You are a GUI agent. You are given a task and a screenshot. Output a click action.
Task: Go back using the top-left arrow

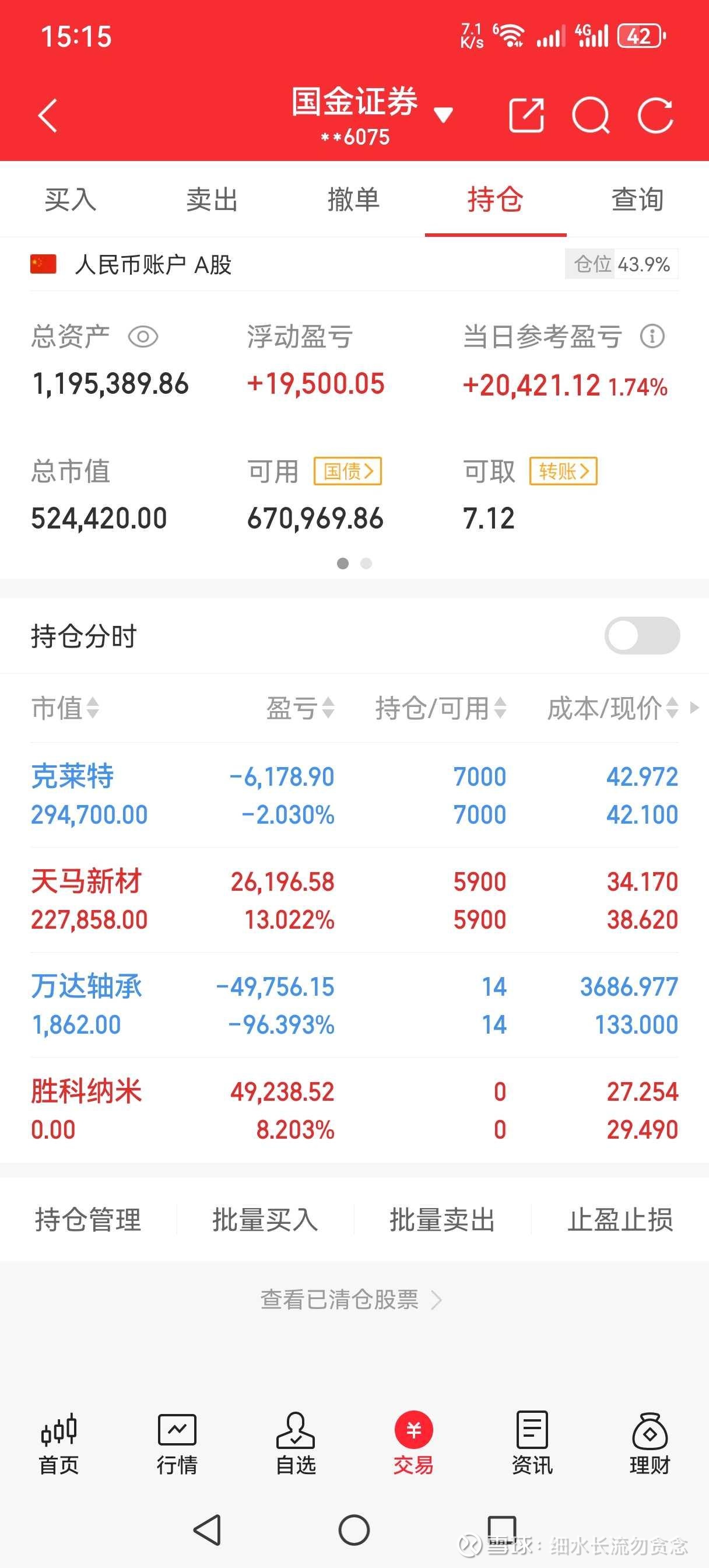point(47,115)
